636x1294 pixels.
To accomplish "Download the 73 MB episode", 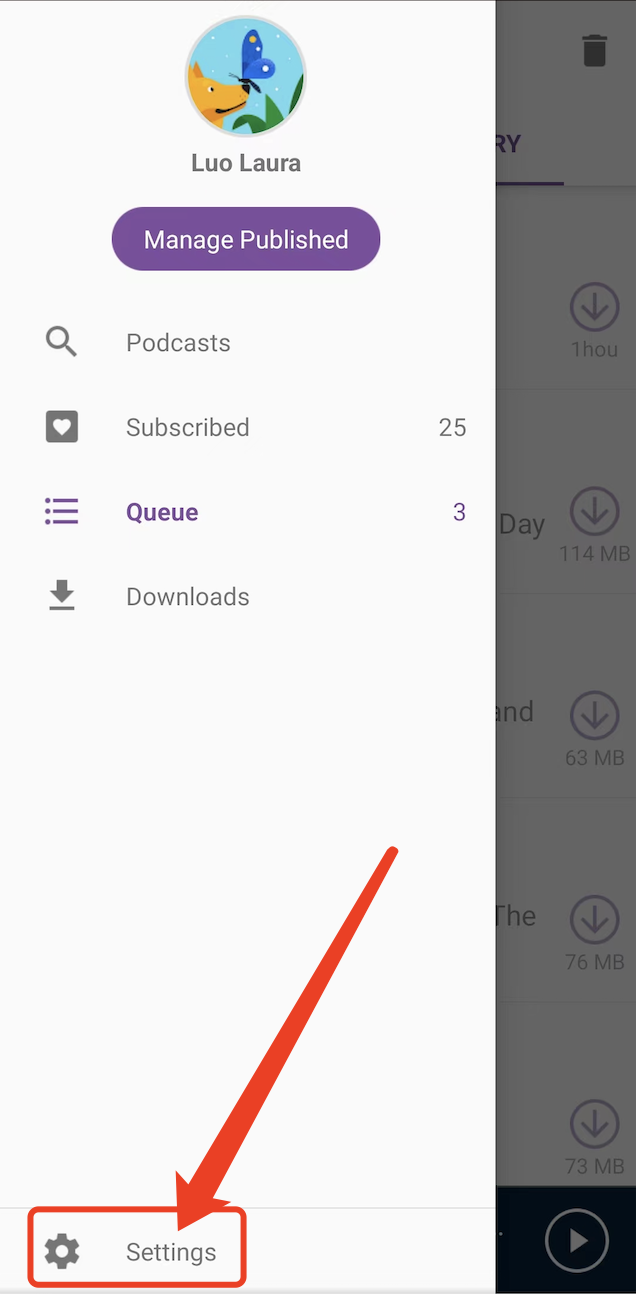I will [x=594, y=1124].
